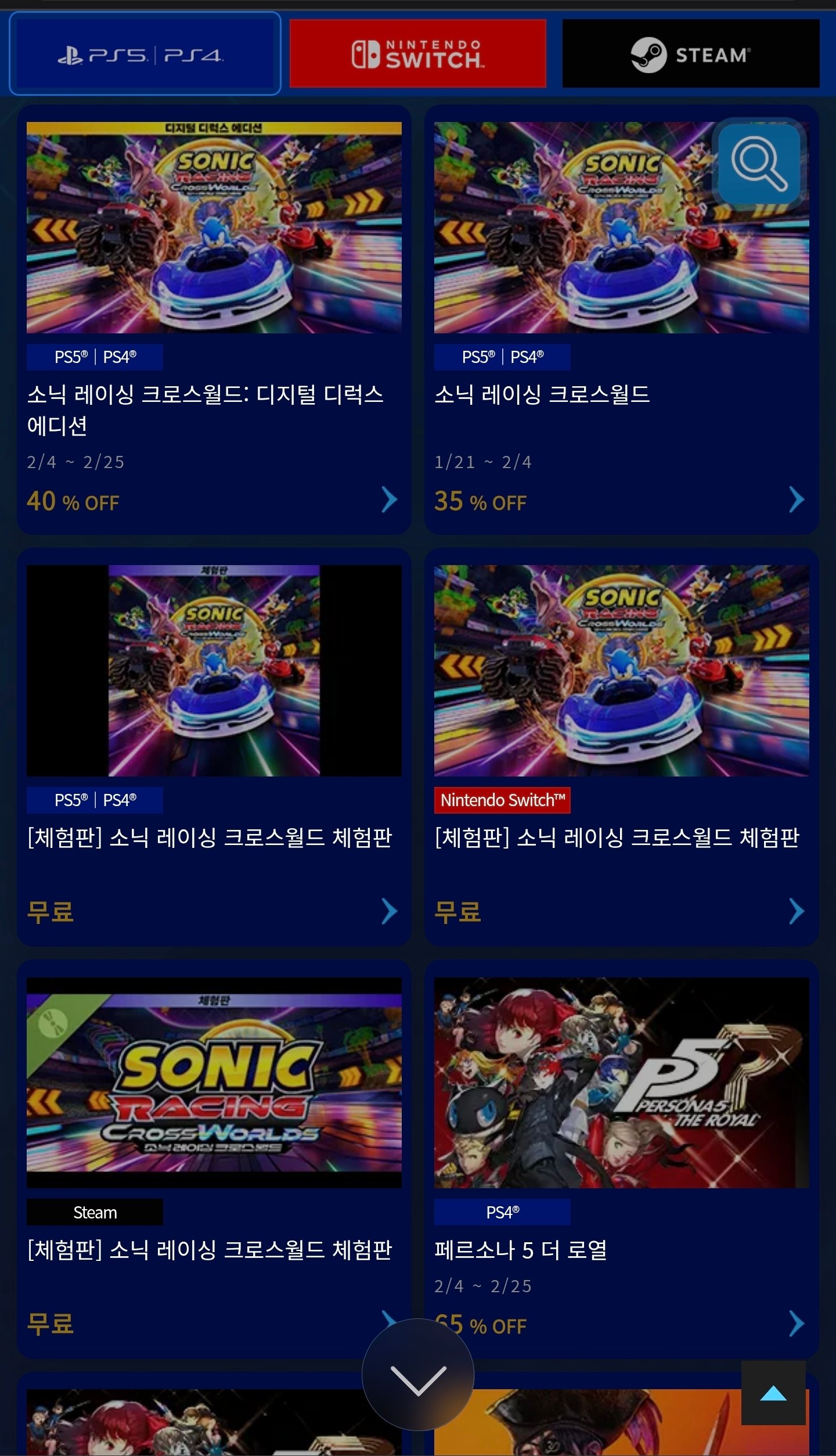Click the 40 % OFF discount text
The image size is (836, 1456).
pos(73,501)
